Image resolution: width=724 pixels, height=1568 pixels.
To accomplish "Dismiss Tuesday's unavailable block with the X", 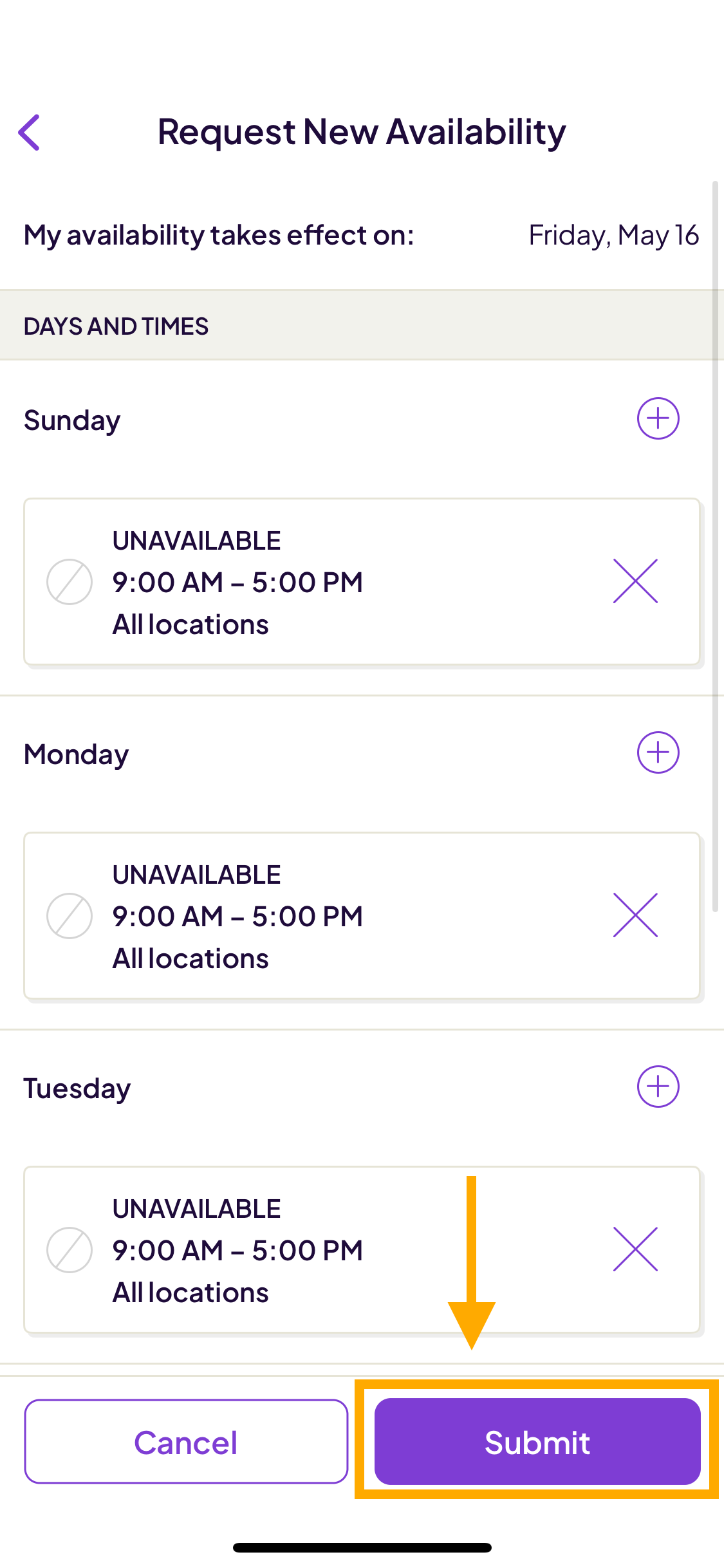I will [x=635, y=1249].
